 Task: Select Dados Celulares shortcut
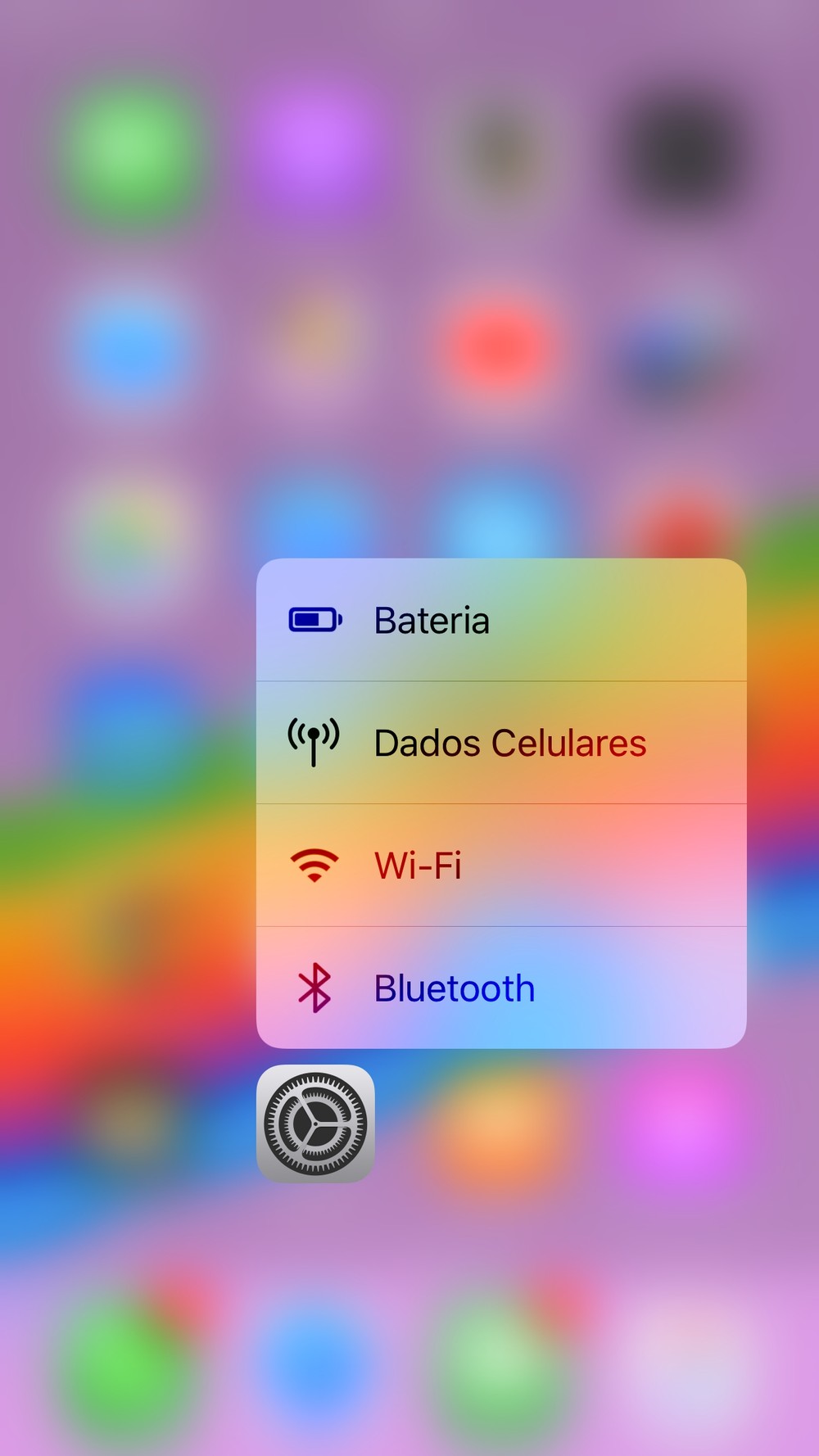click(501, 743)
